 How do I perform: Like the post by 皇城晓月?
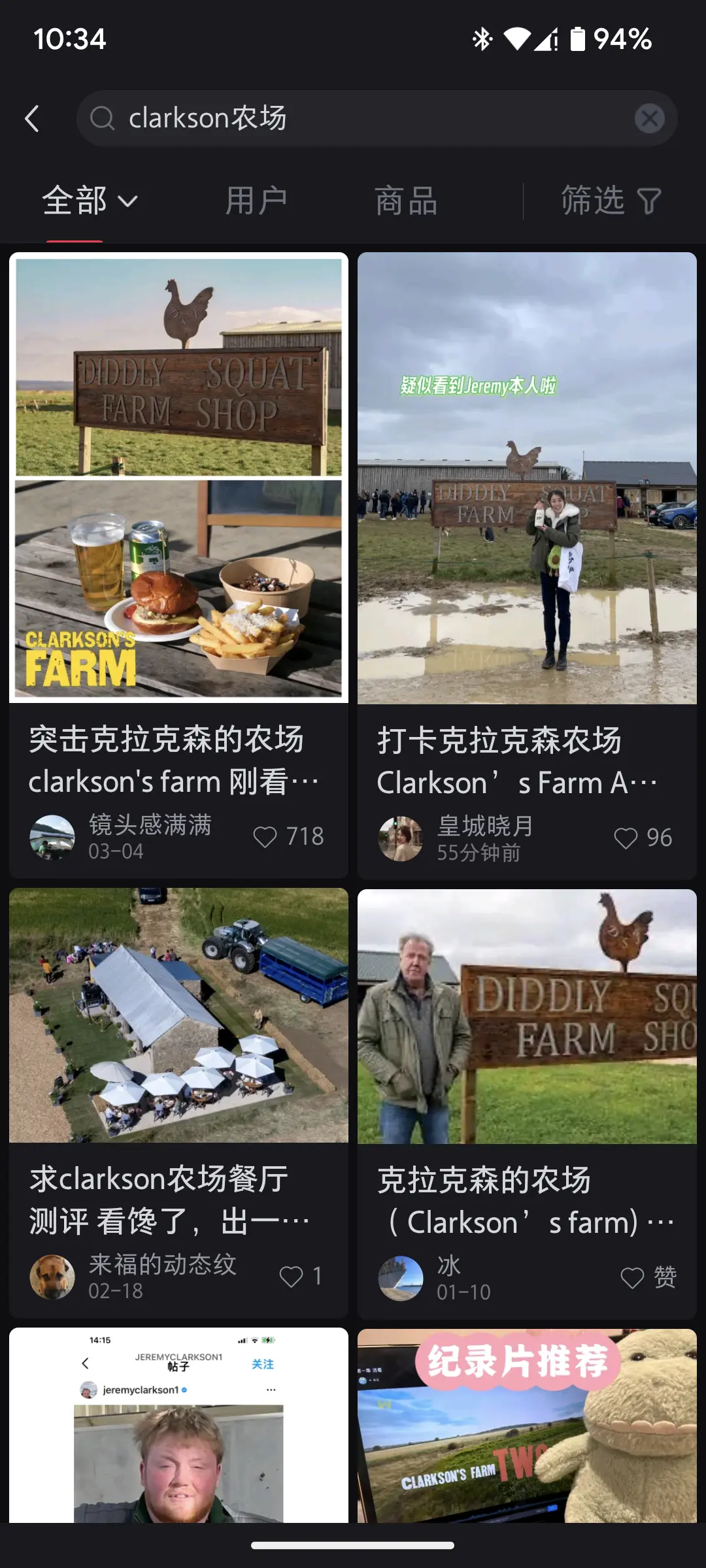626,838
